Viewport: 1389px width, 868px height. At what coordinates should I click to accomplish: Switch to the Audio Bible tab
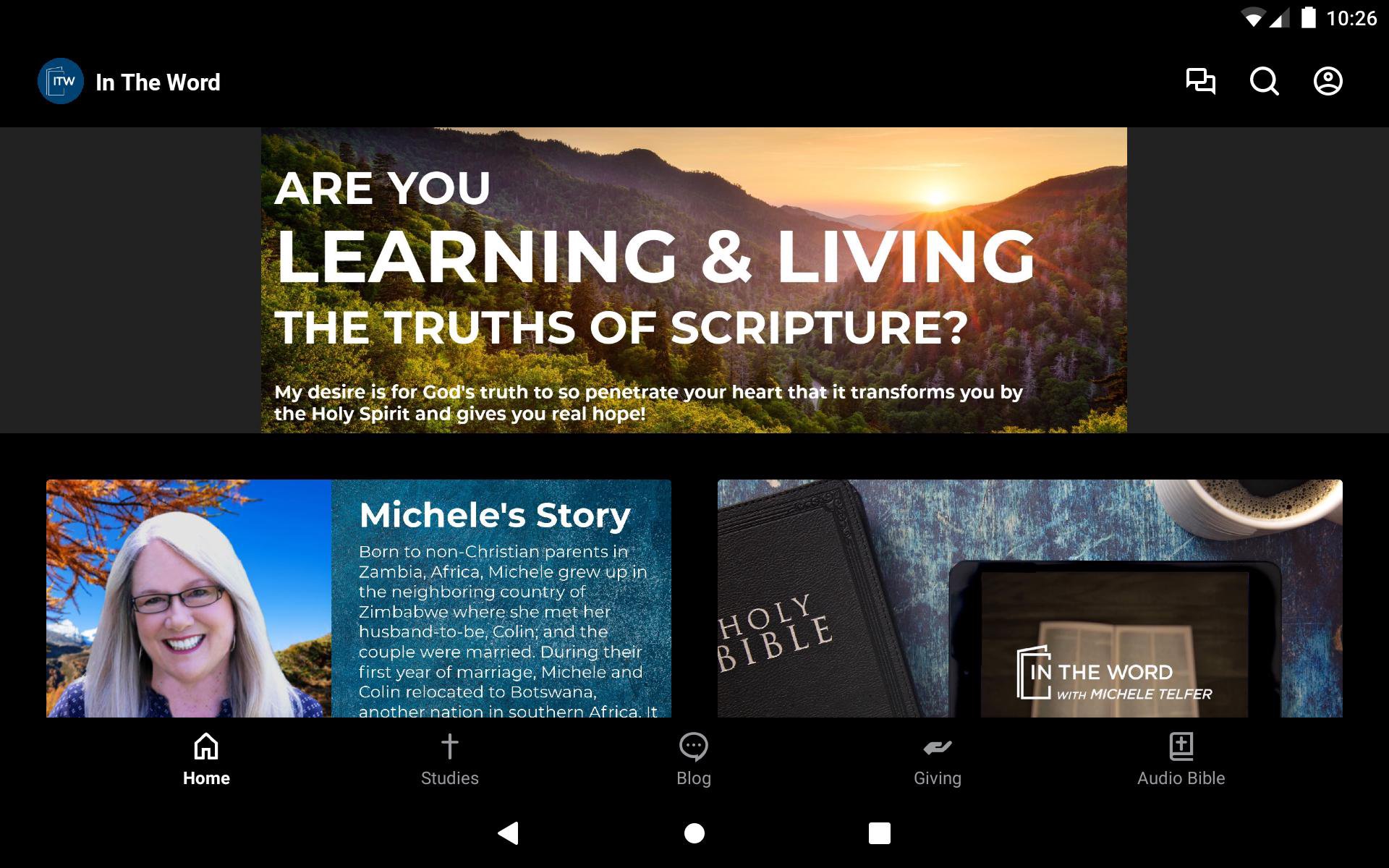pyautogui.click(x=1181, y=759)
